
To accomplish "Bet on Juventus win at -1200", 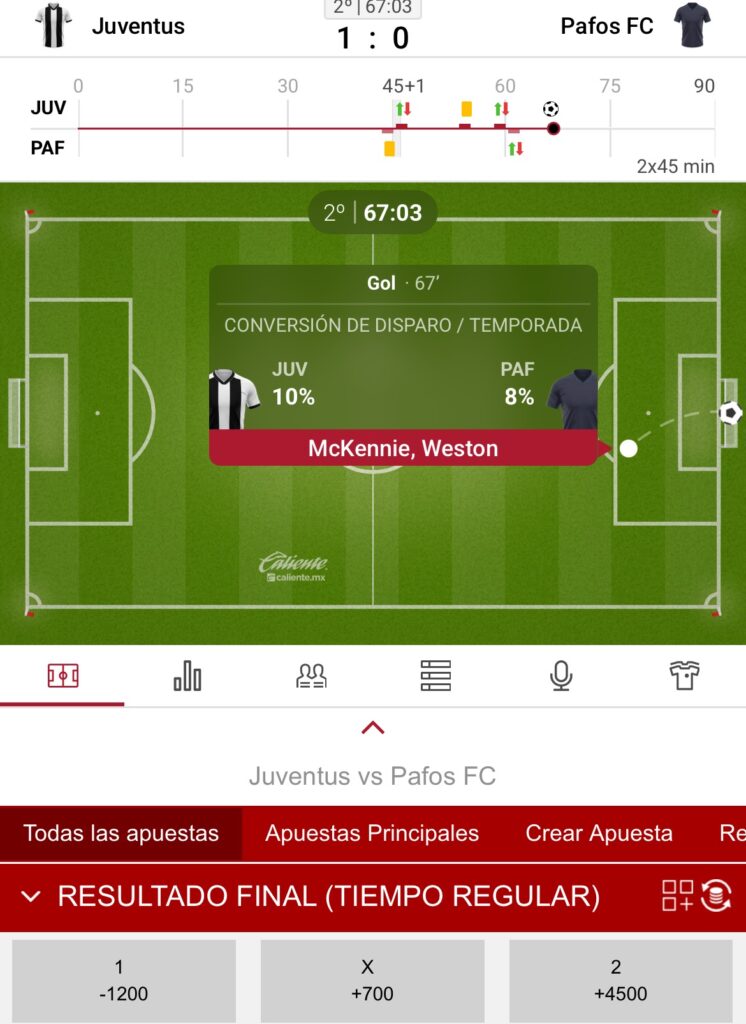I will coord(124,980).
